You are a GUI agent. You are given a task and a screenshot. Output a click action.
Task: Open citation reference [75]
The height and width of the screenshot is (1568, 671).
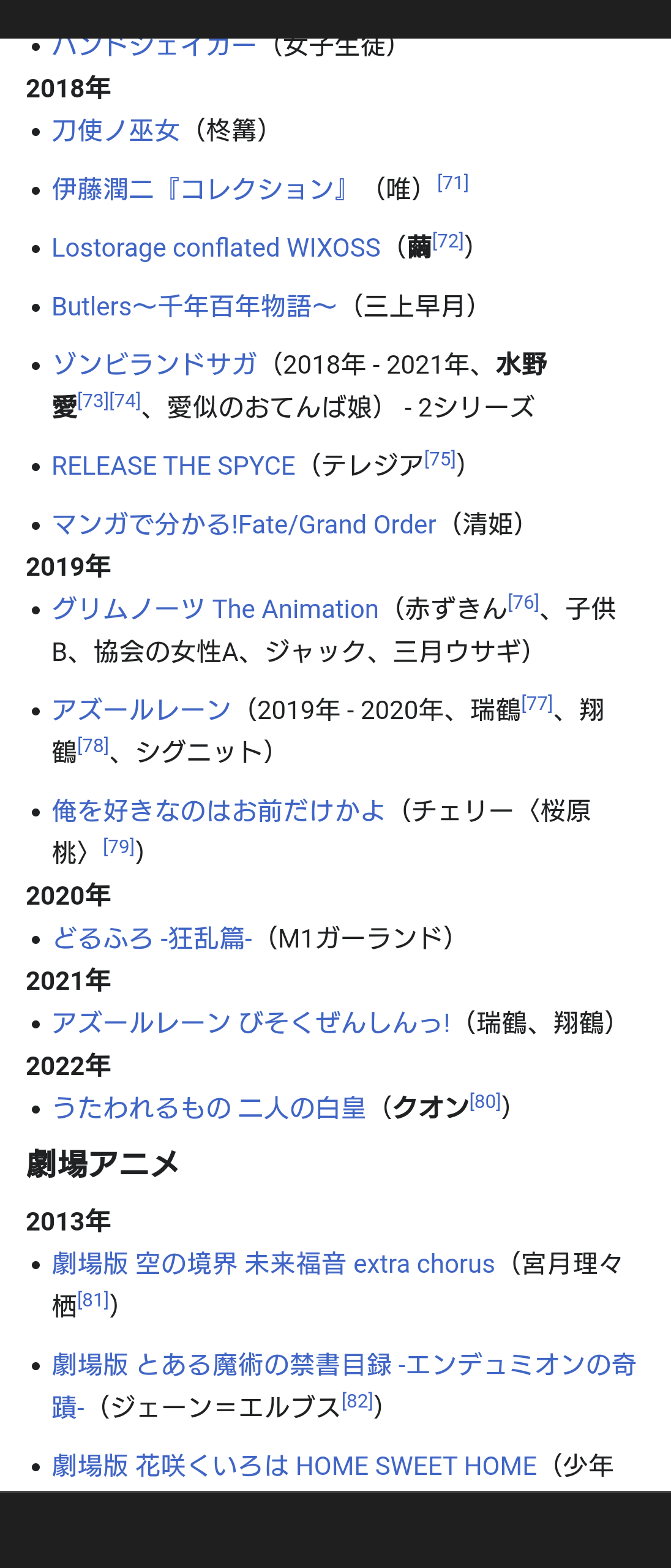click(x=440, y=459)
